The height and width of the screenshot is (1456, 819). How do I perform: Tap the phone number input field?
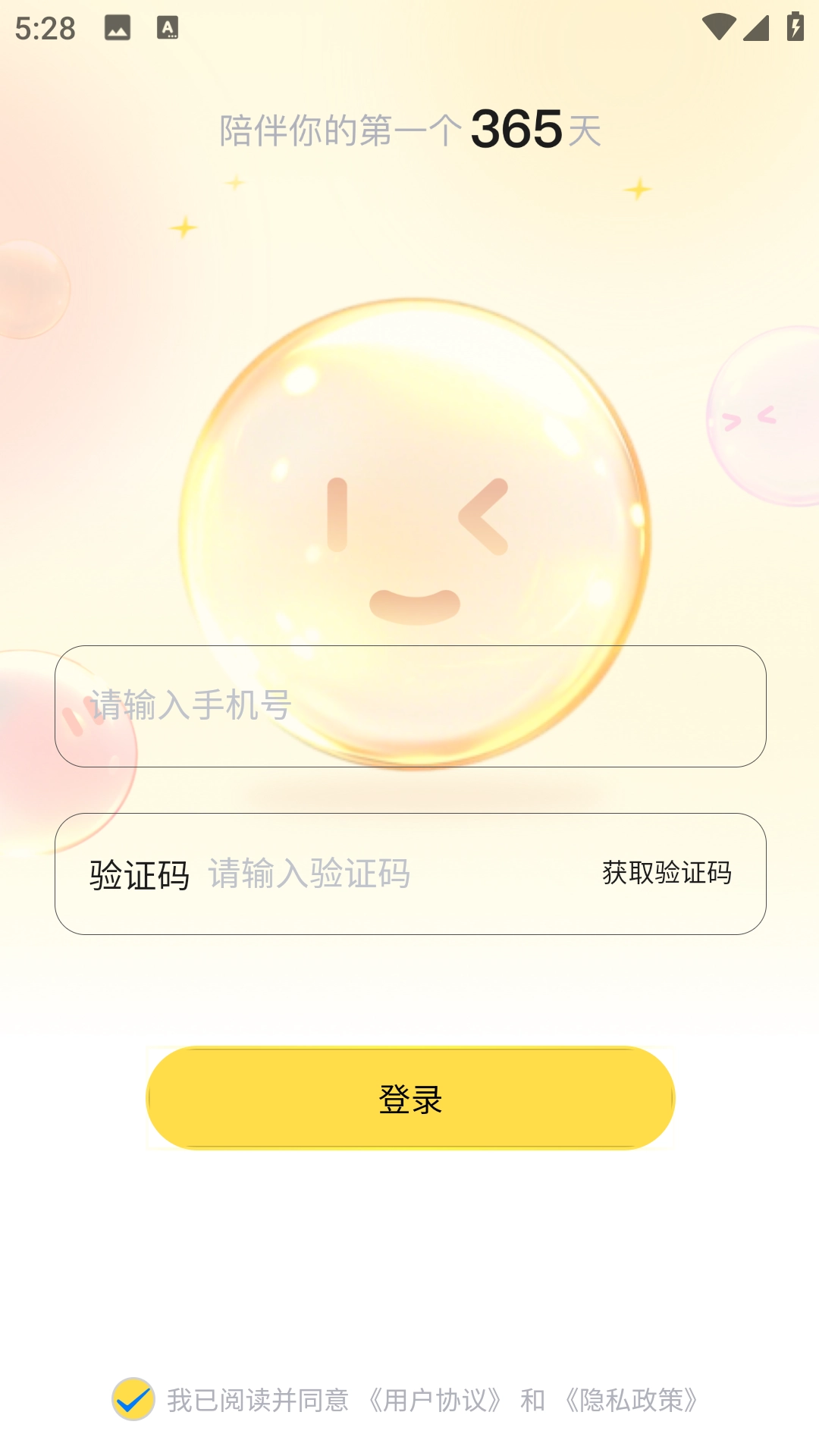tap(409, 706)
